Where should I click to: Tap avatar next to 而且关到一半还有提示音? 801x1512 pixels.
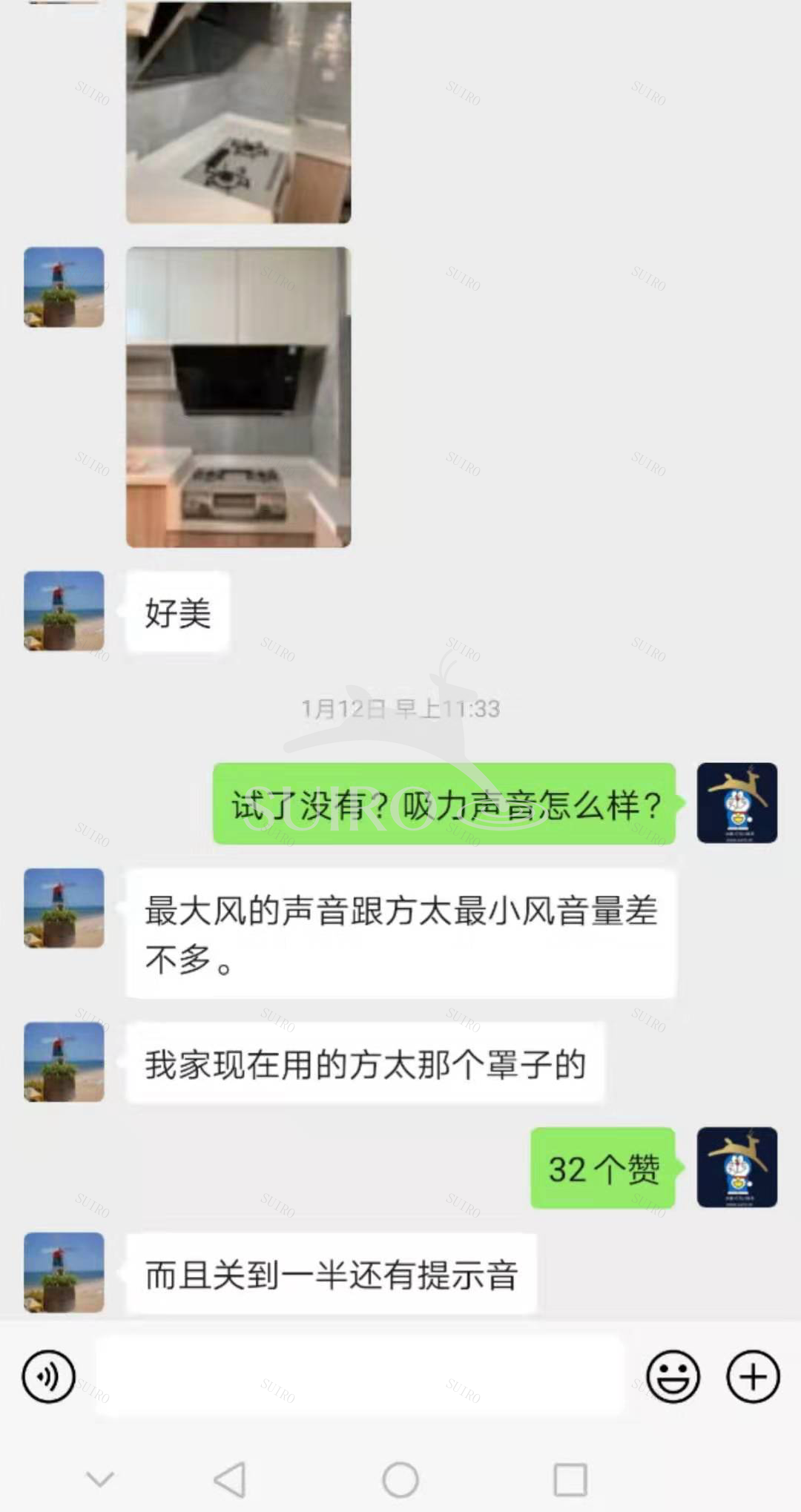(64, 1272)
